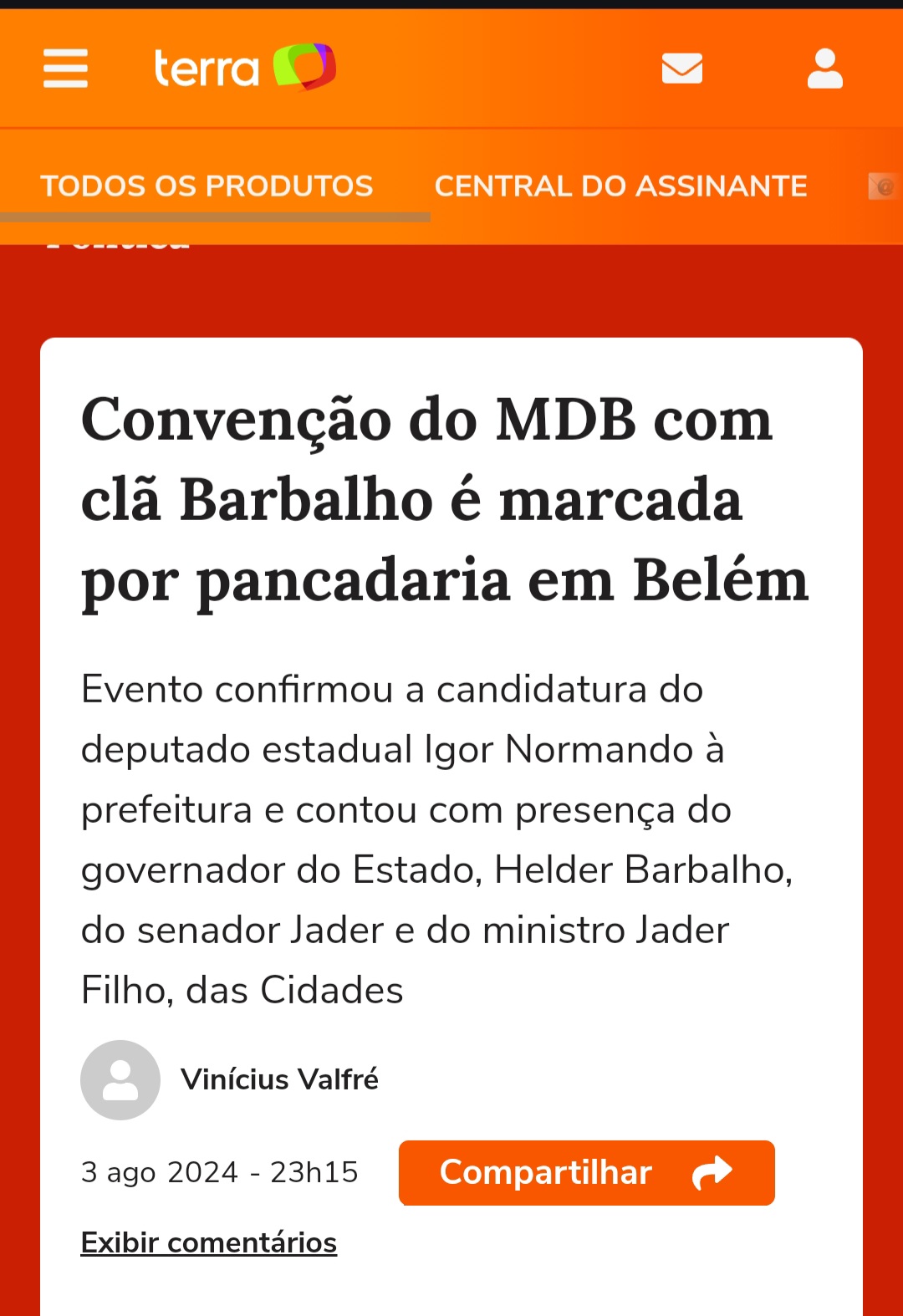Screen dimensions: 903x1316
Task: Share the article with Compartilhar
Action: click(x=586, y=1172)
